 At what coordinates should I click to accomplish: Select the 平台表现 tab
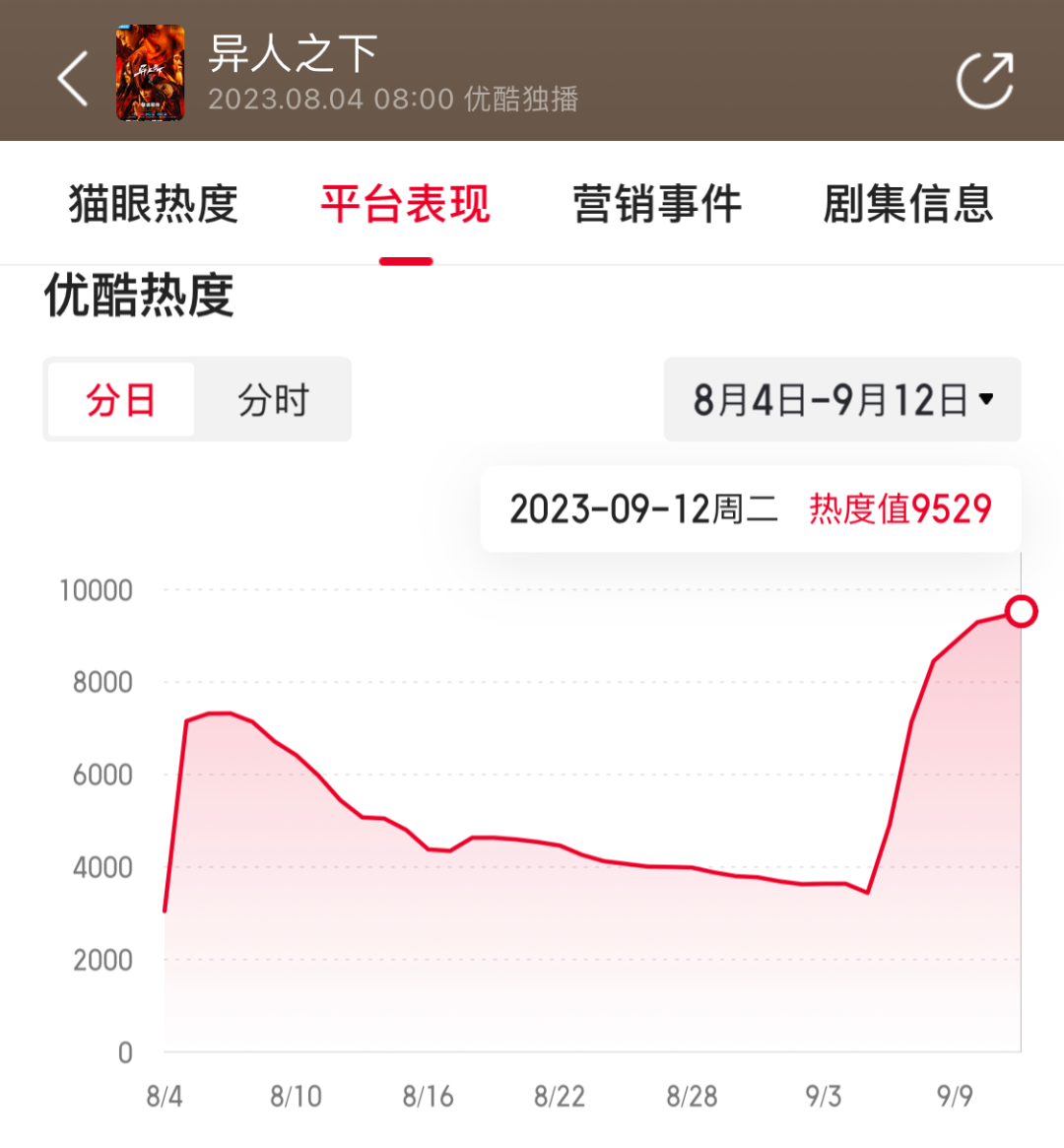[406, 204]
